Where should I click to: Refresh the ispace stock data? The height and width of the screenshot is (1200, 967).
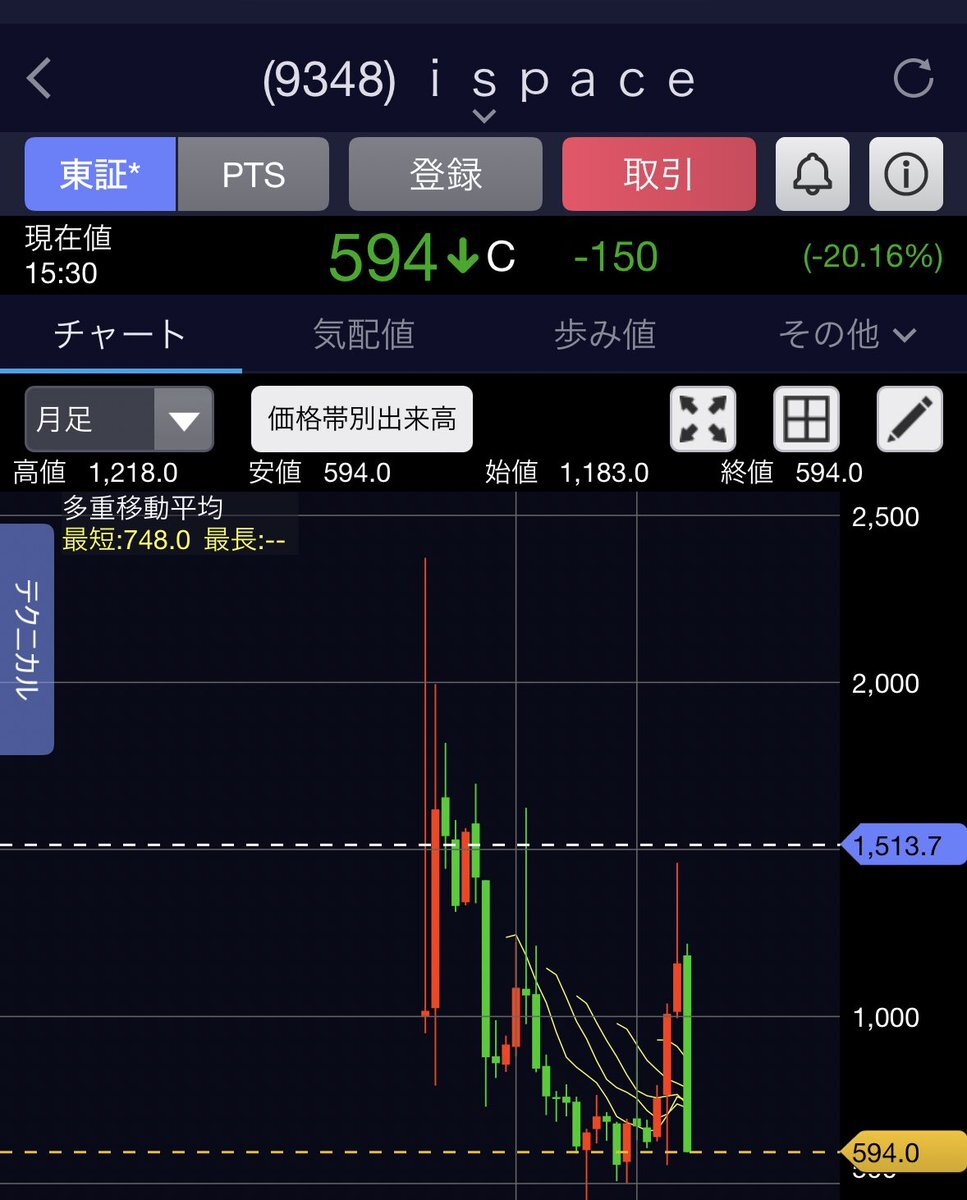[x=912, y=79]
